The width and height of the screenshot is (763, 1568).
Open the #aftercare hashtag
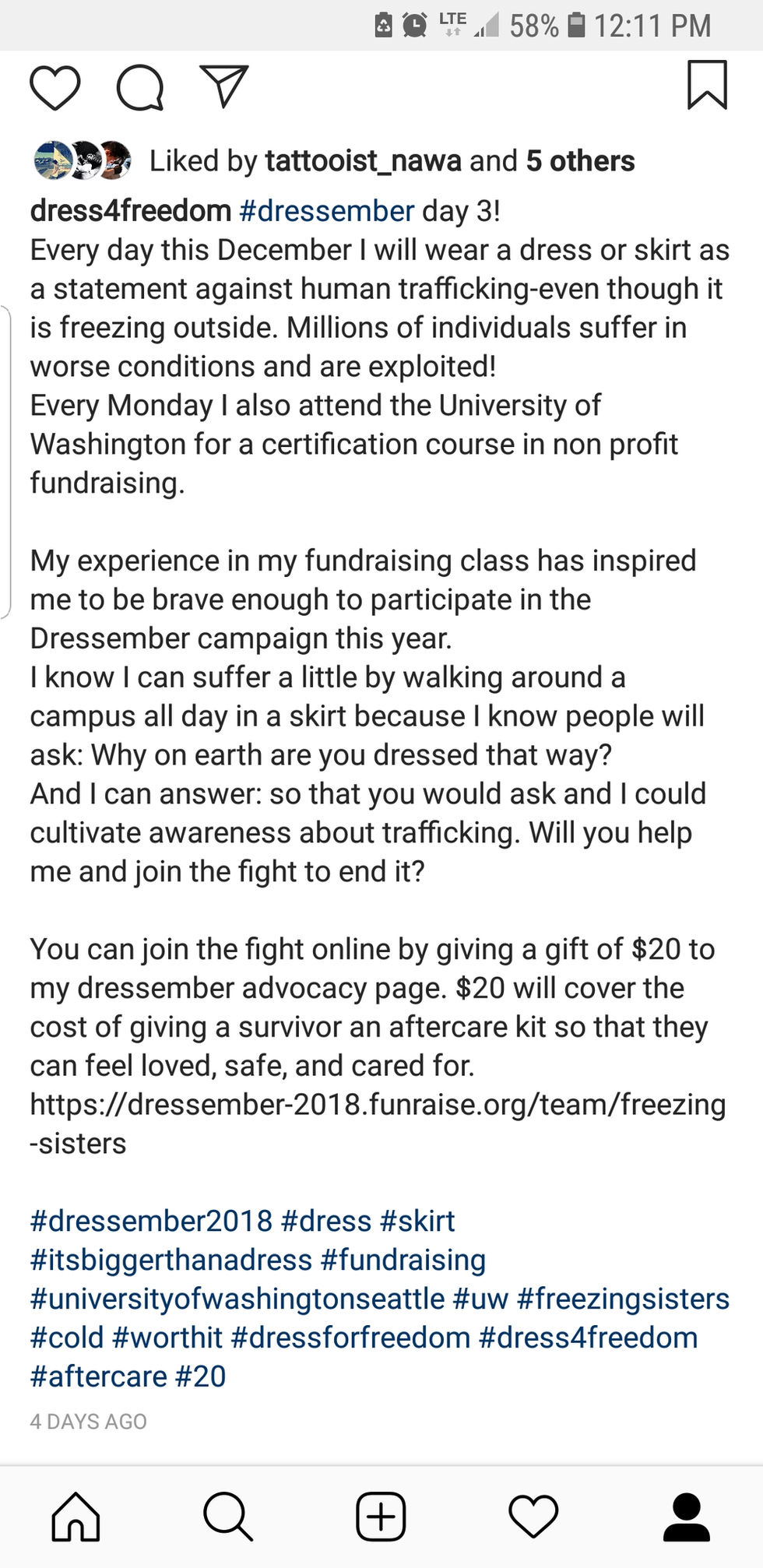98,1376
